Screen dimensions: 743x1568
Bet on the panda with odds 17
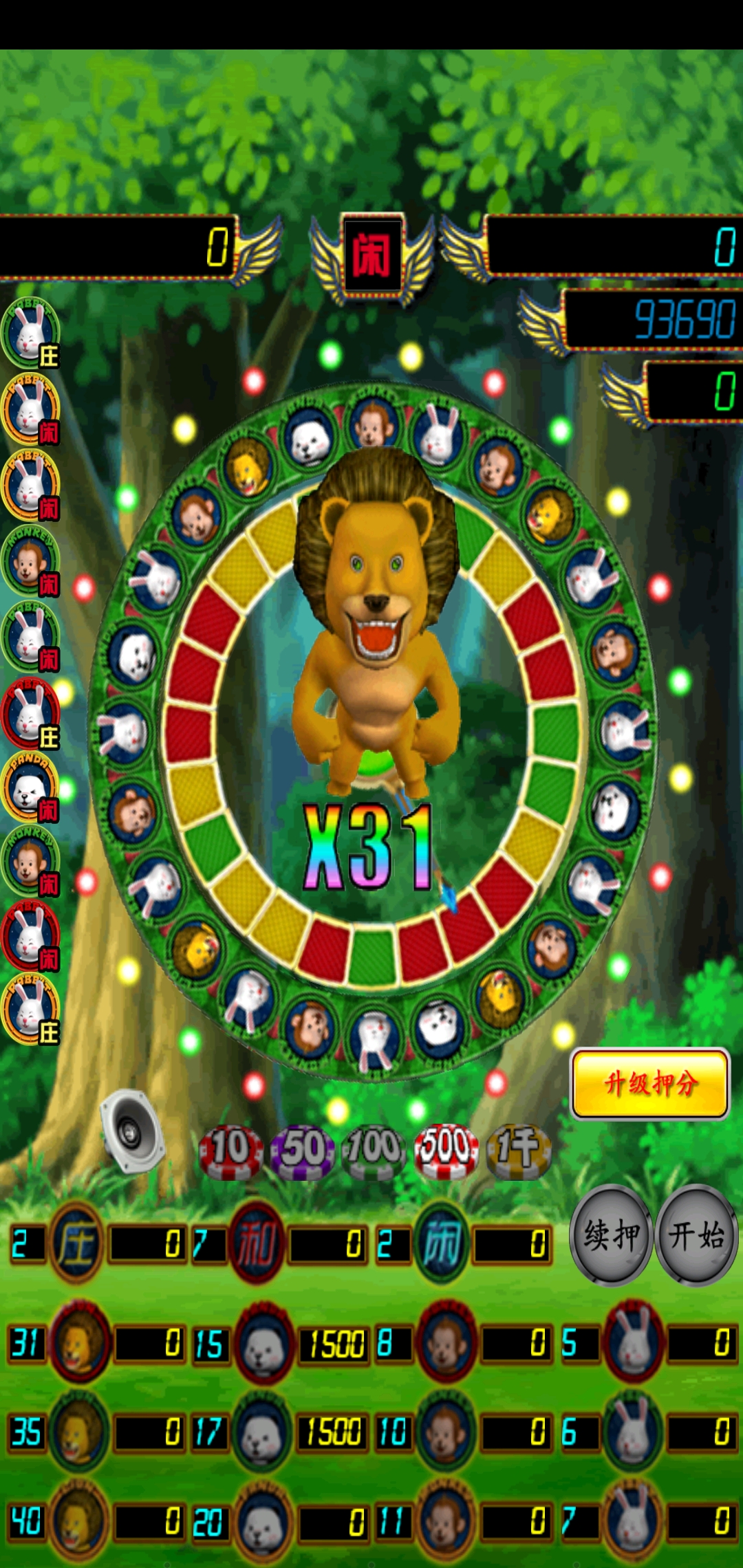pyautogui.click(x=261, y=1433)
